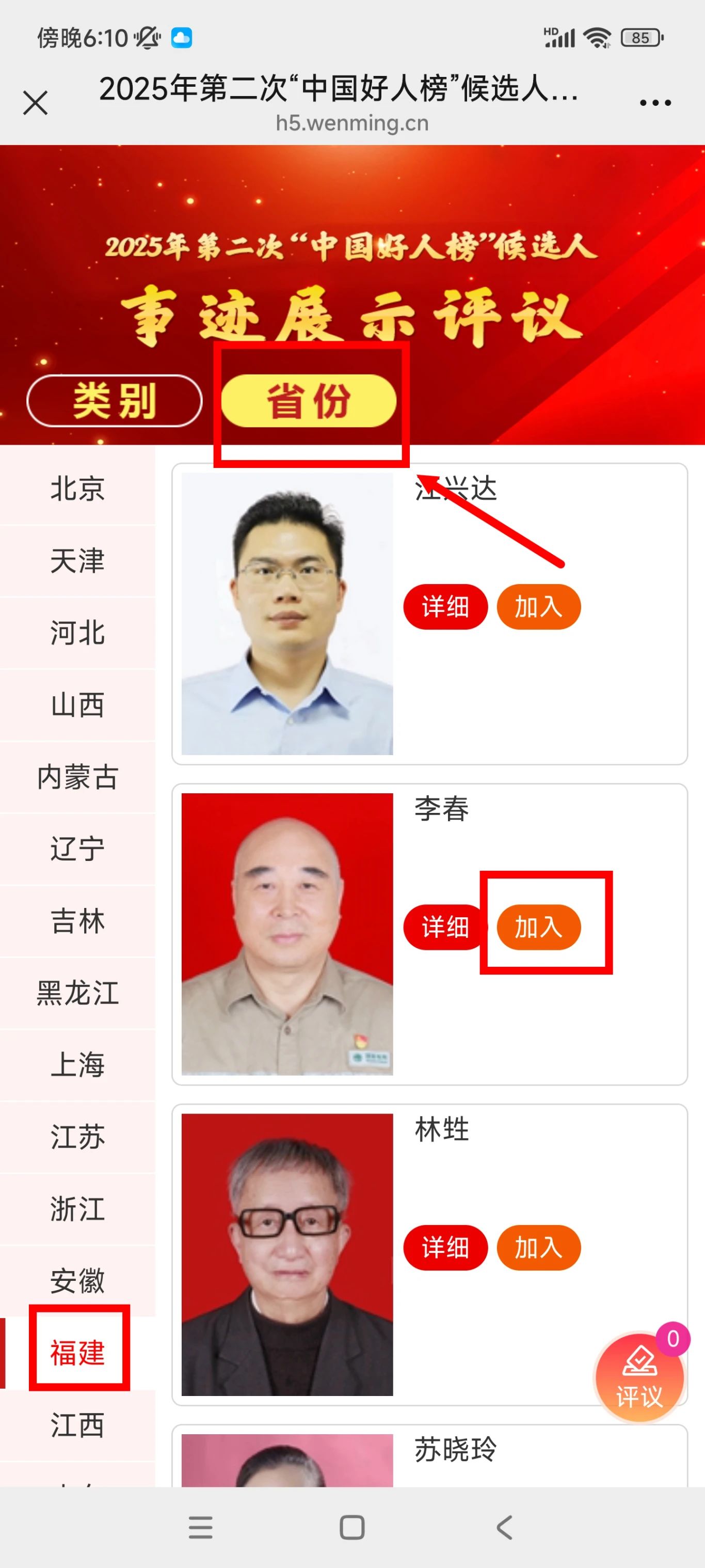The image size is (705, 1568).
Task: Show candidates from 内蒙古
Action: point(77,777)
